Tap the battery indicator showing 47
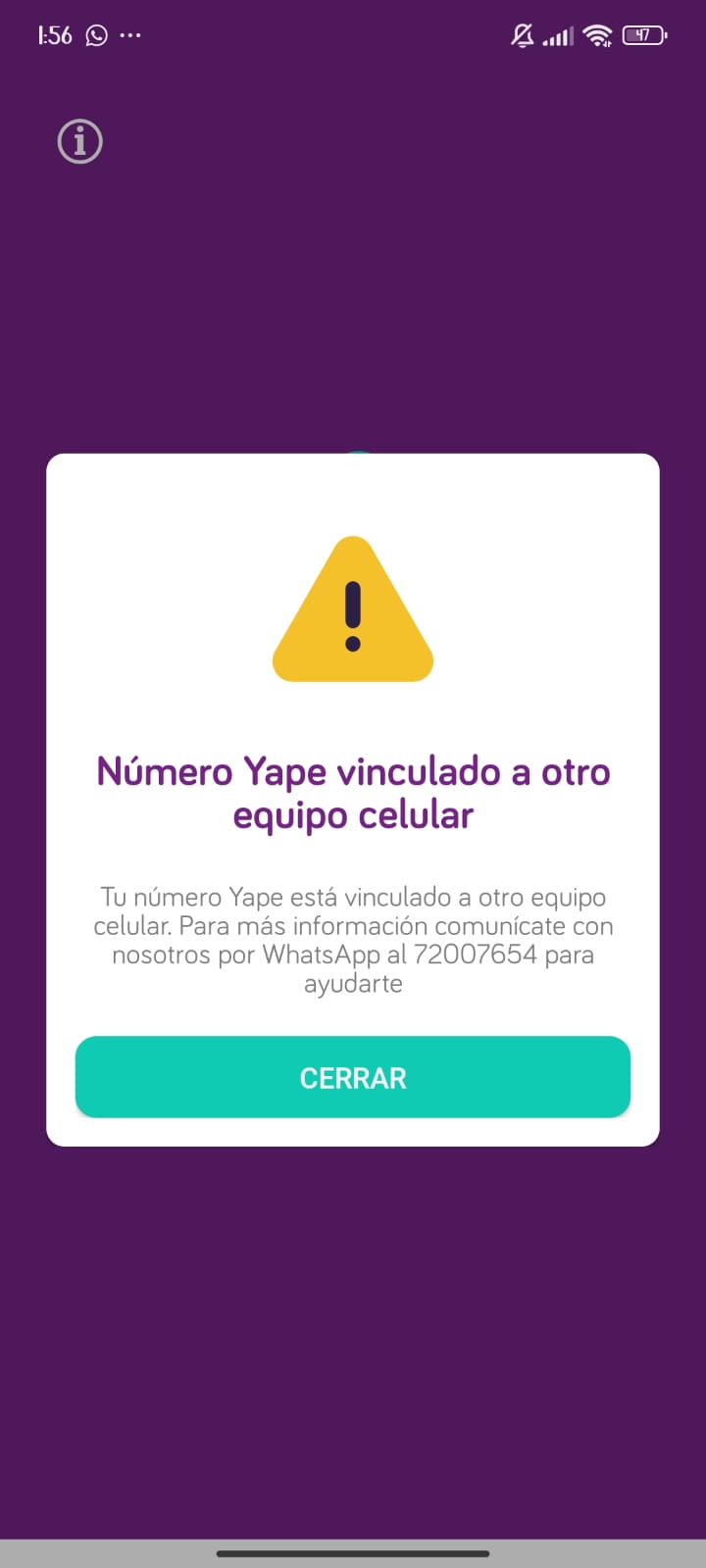The height and width of the screenshot is (1568, 706). (x=642, y=34)
